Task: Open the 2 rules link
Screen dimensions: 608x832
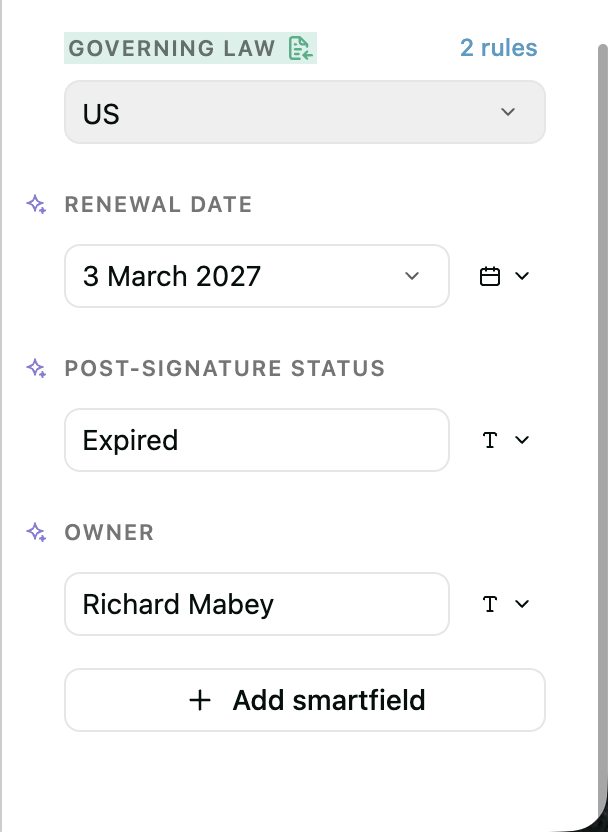Action: [x=498, y=48]
